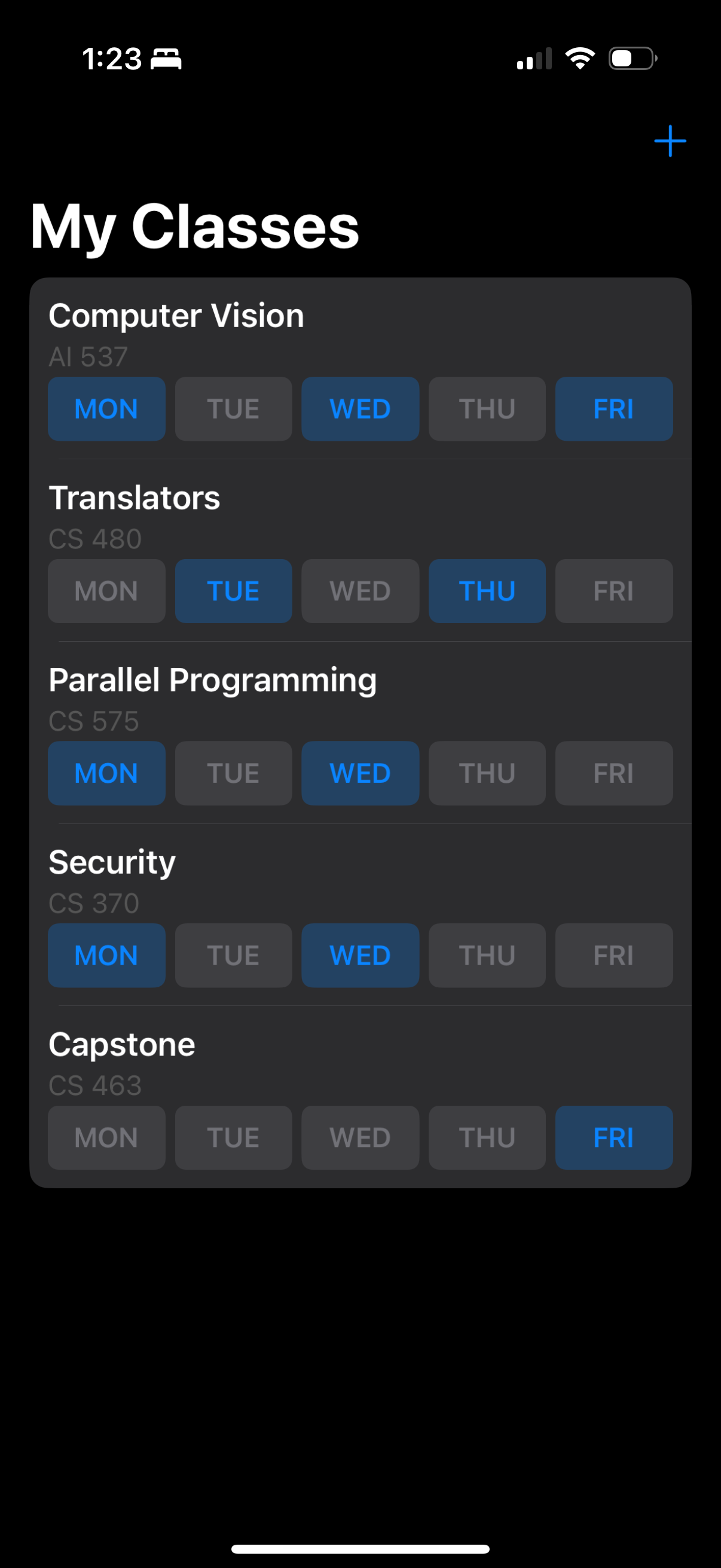This screenshot has width=721, height=1568.
Task: Disable Wednesday for Security
Action: pyautogui.click(x=360, y=955)
